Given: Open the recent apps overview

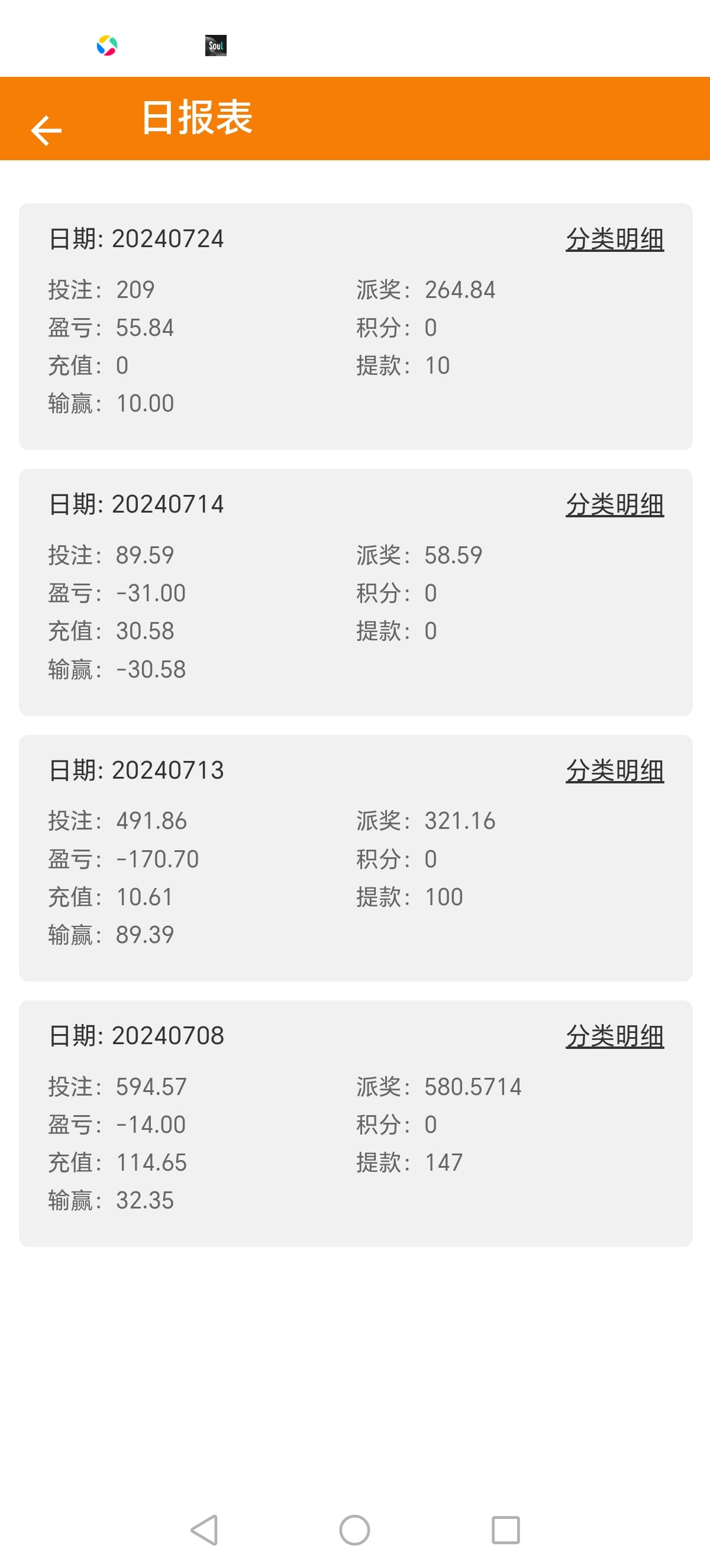Looking at the screenshot, I should 505,1530.
